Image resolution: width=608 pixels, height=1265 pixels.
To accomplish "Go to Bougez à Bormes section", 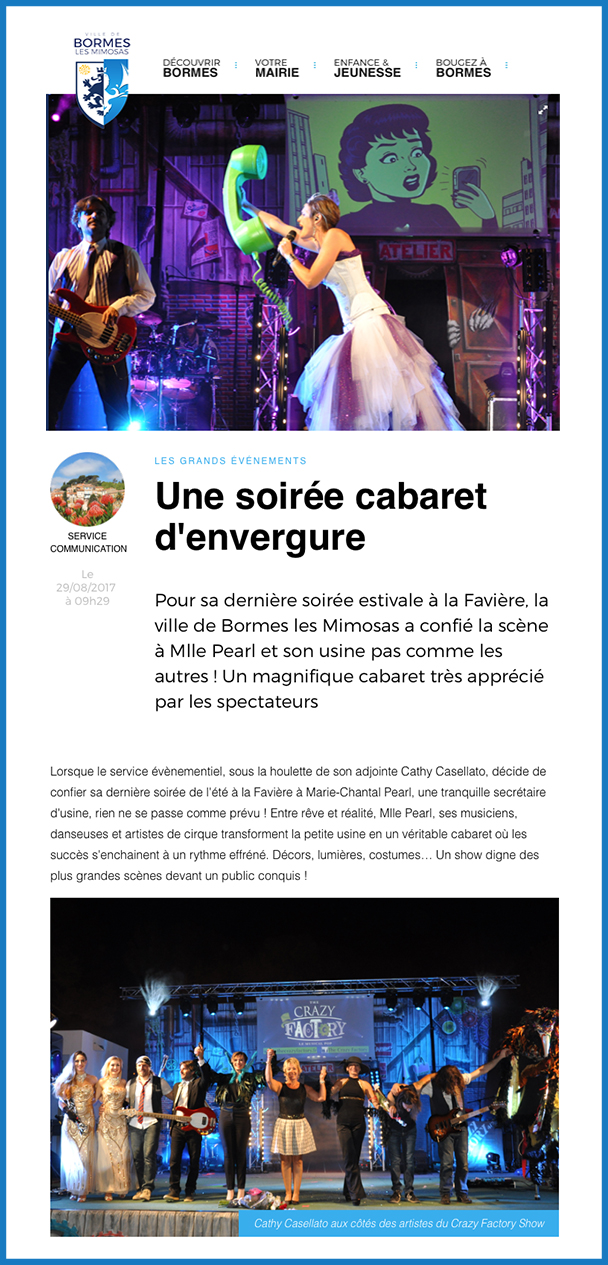I will click(x=463, y=68).
